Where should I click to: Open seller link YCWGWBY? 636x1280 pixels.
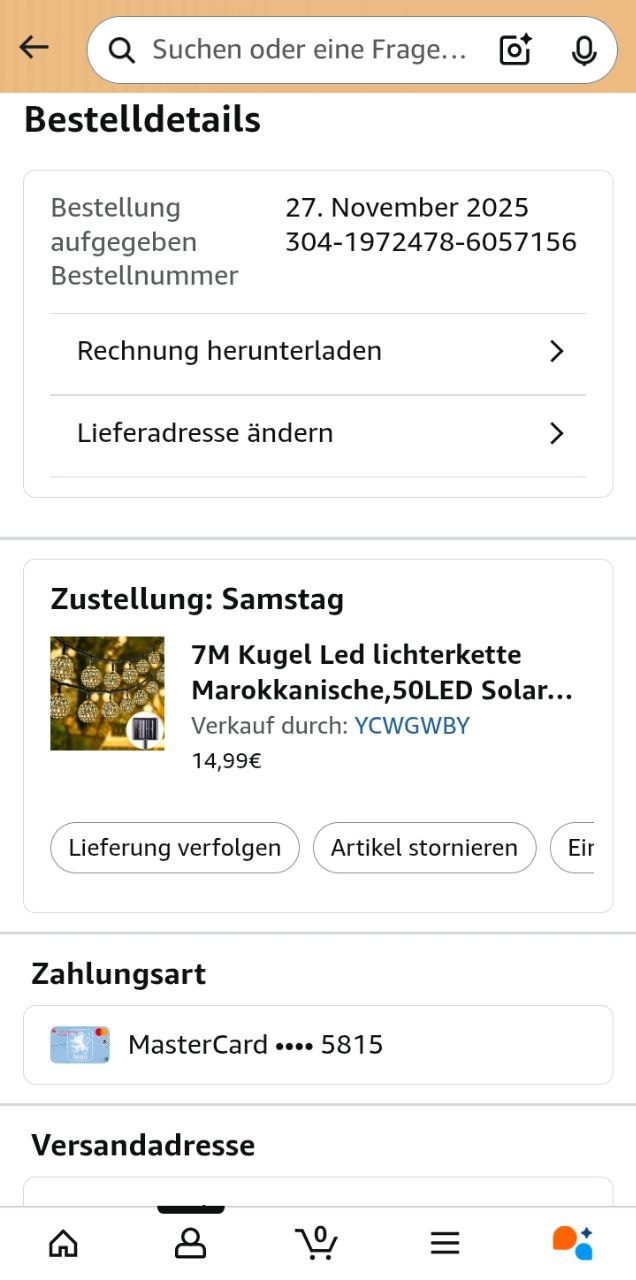tap(412, 727)
